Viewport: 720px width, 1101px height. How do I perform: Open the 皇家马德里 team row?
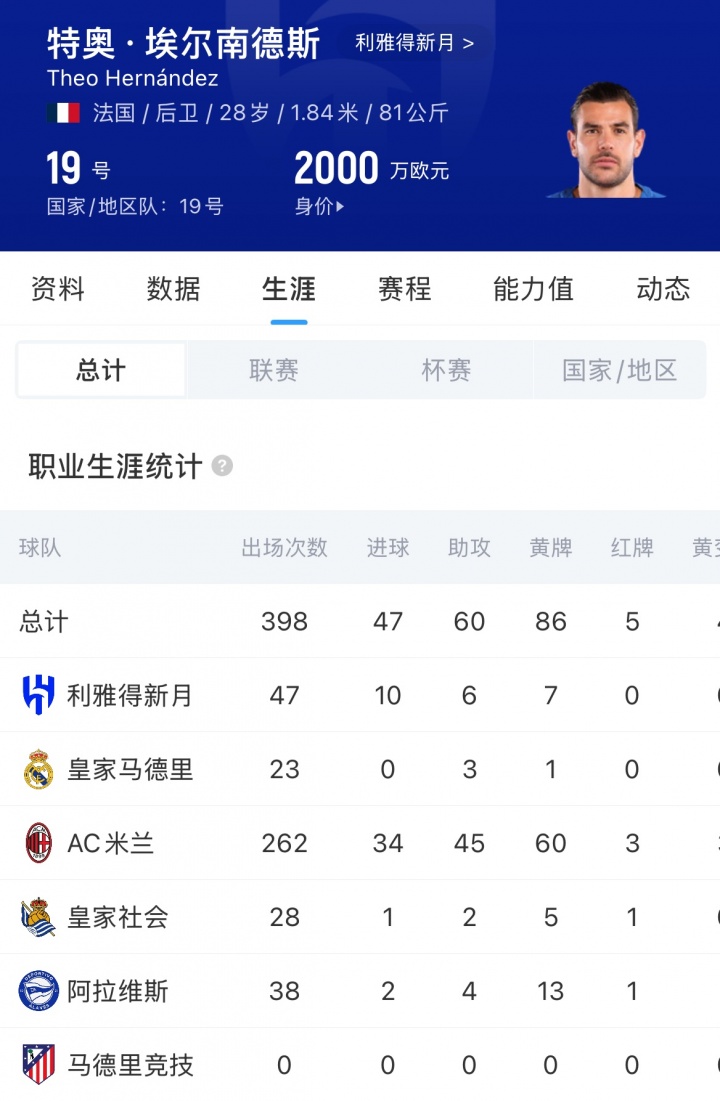pyautogui.click(x=360, y=769)
